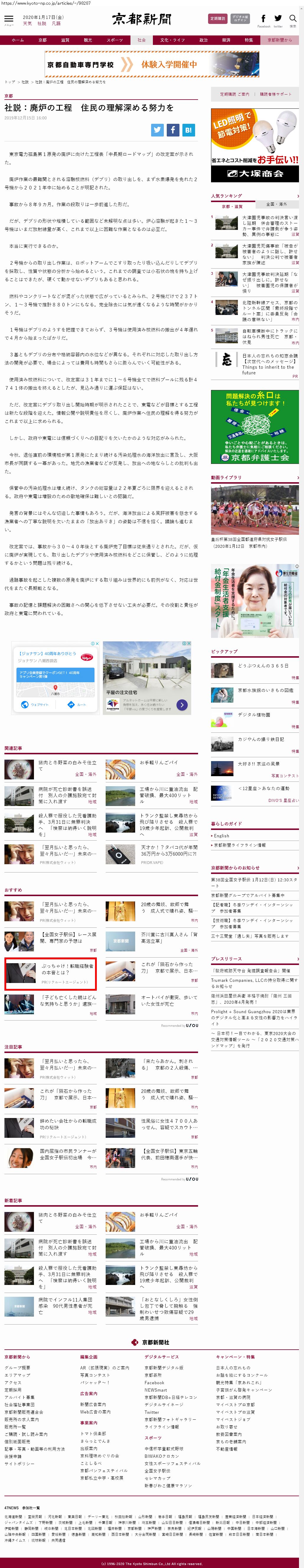The height and width of the screenshot is (1568, 304).
Task: Open the Kyoto Shimbun Twitter page
Action: click(x=278, y=20)
